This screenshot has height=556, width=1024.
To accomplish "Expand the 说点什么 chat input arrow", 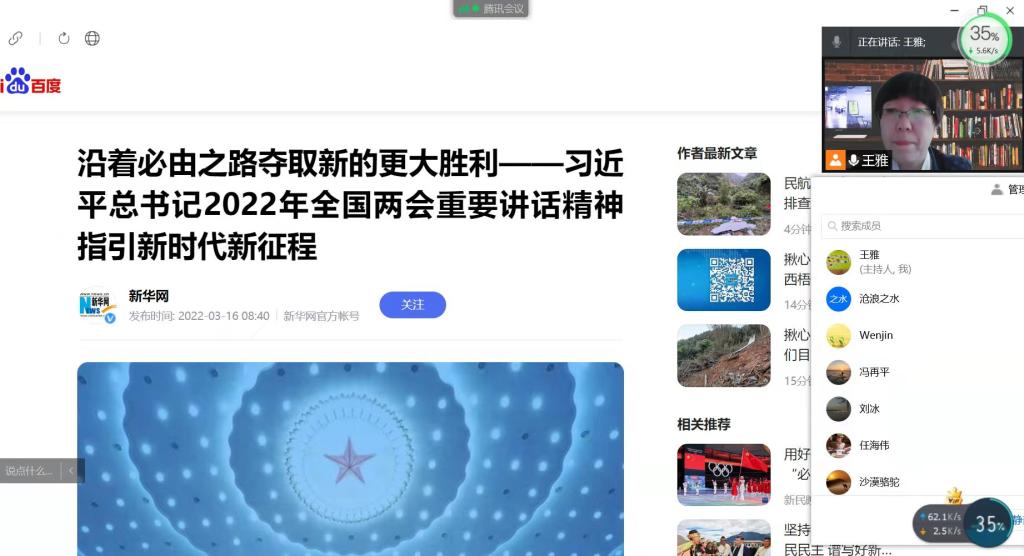I will [x=71, y=470].
